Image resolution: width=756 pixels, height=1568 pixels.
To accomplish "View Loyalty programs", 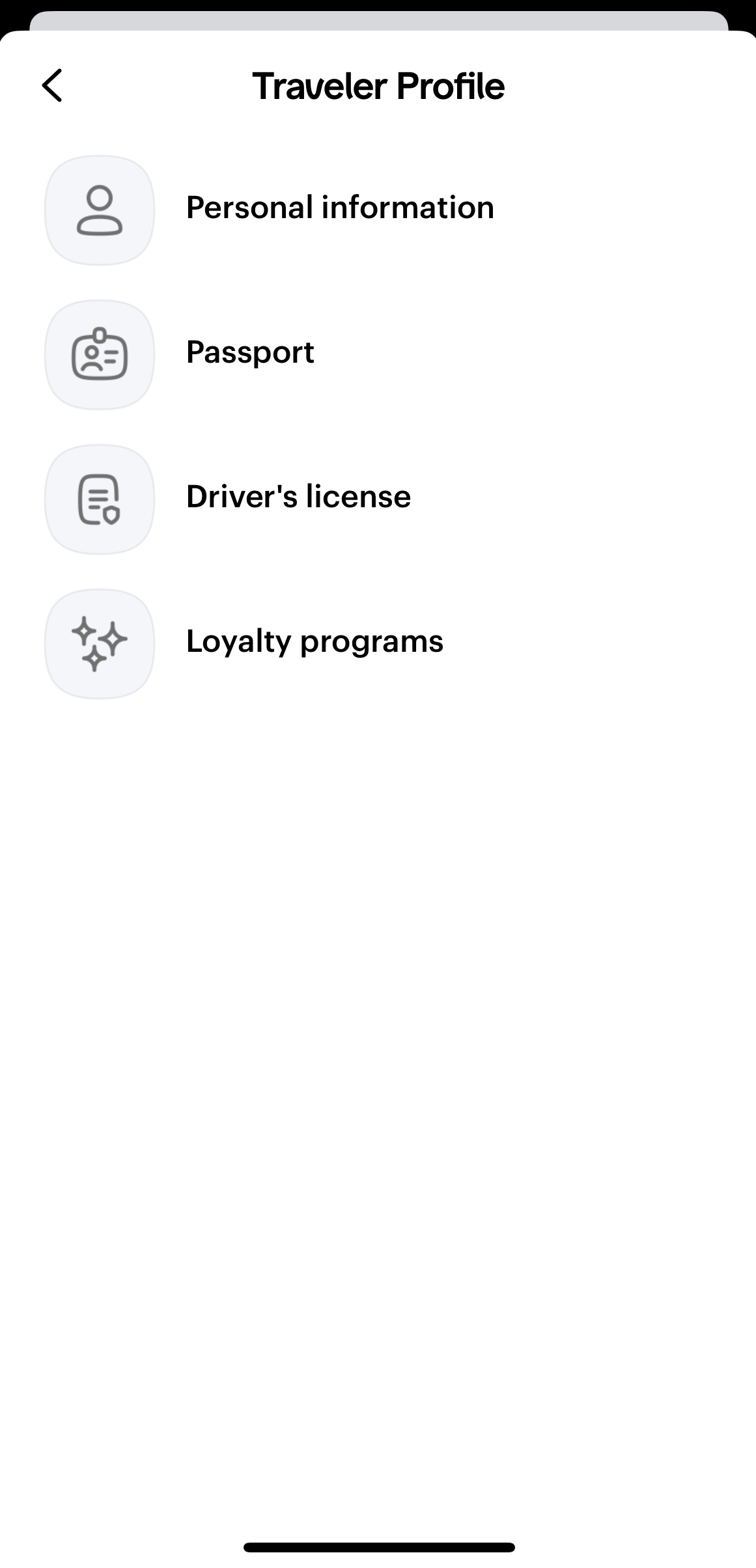I will click(315, 642).
